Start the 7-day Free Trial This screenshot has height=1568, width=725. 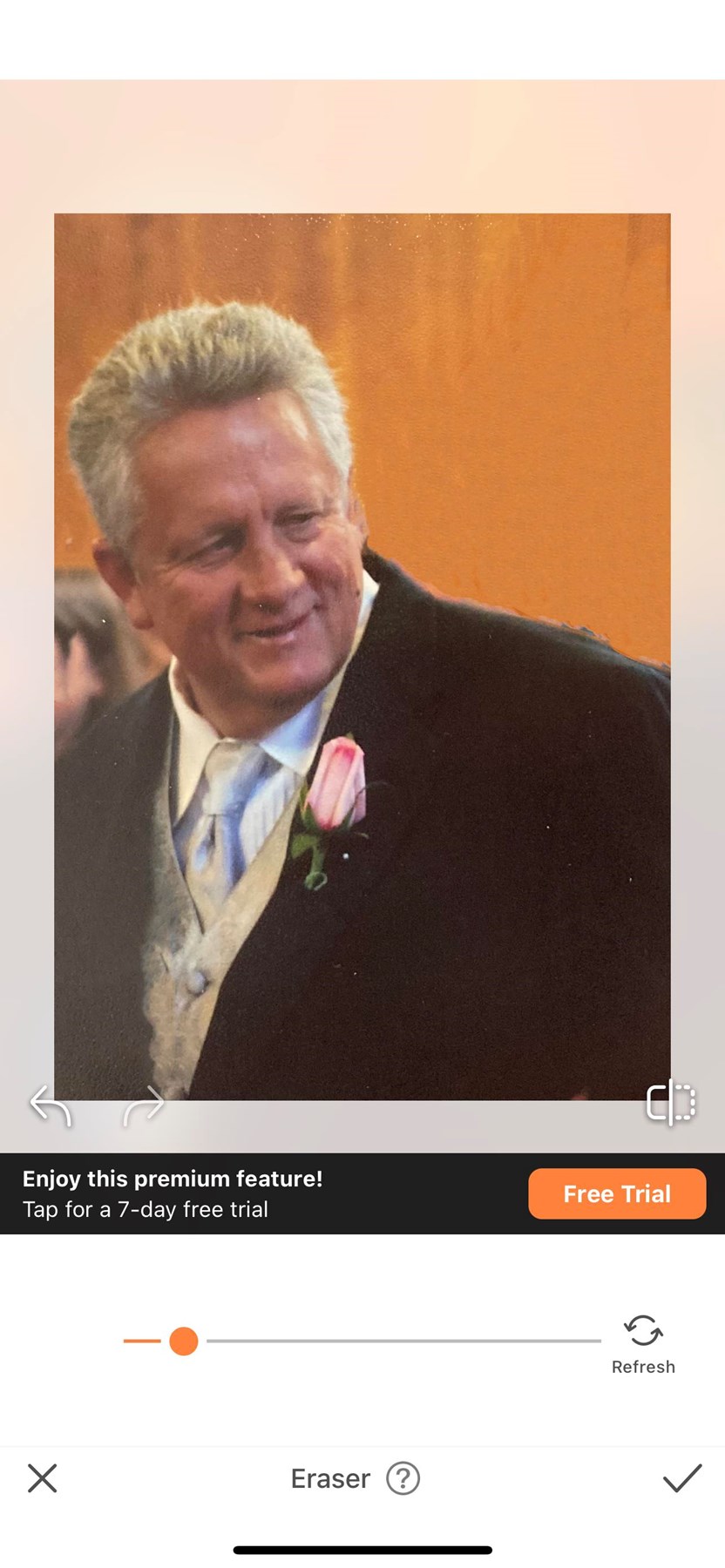(617, 1193)
